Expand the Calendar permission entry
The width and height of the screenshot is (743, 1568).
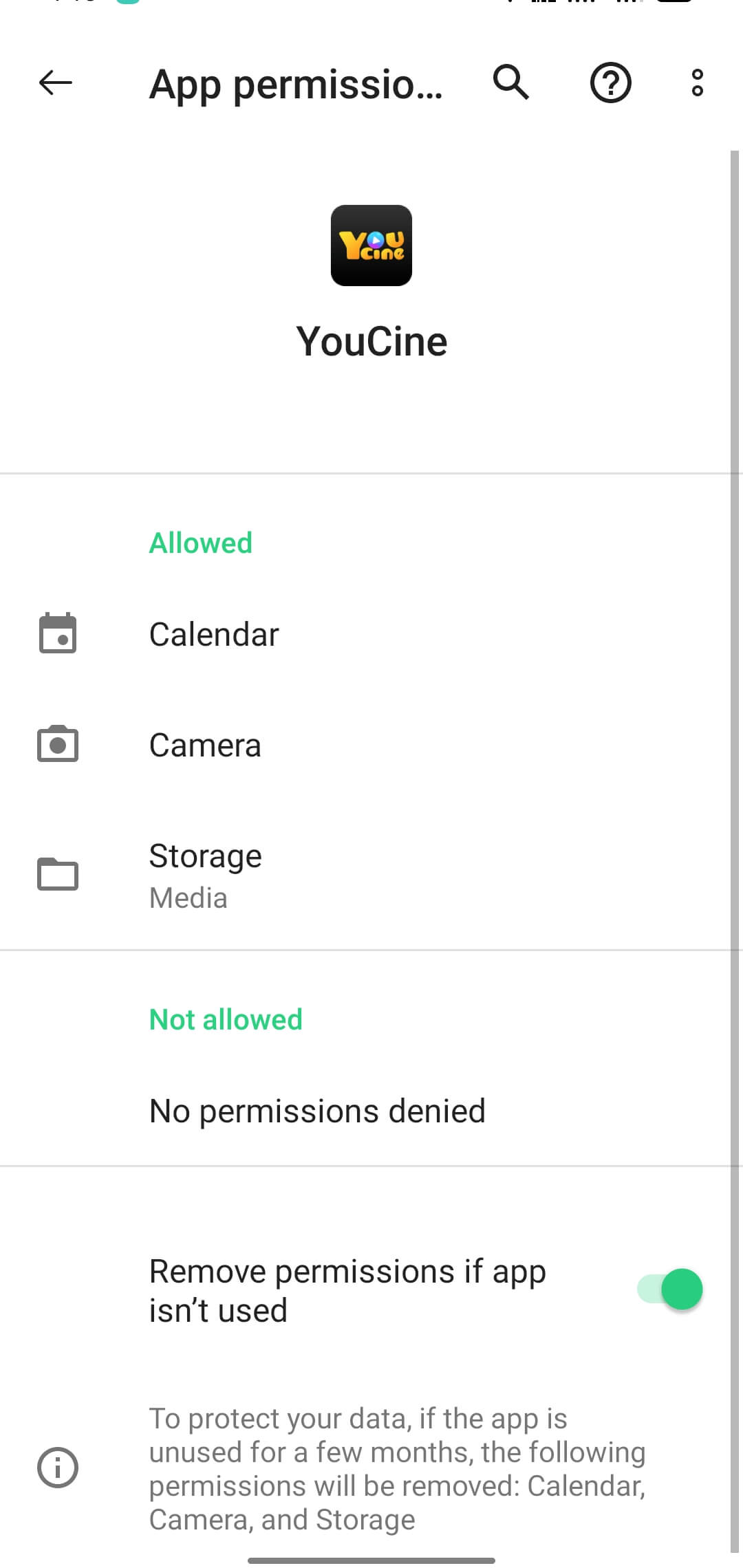pyautogui.click(x=215, y=634)
